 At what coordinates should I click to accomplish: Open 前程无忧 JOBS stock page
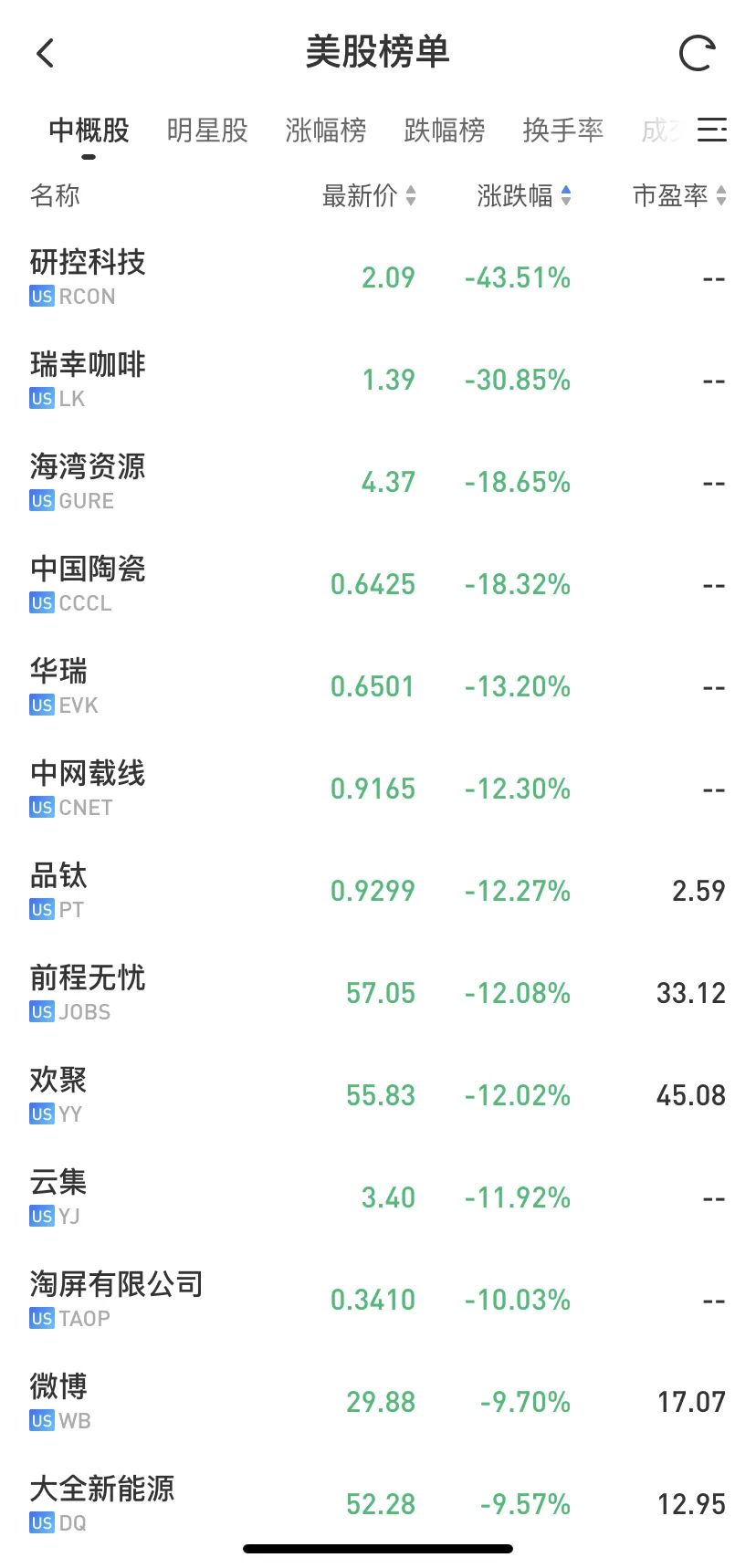378,993
